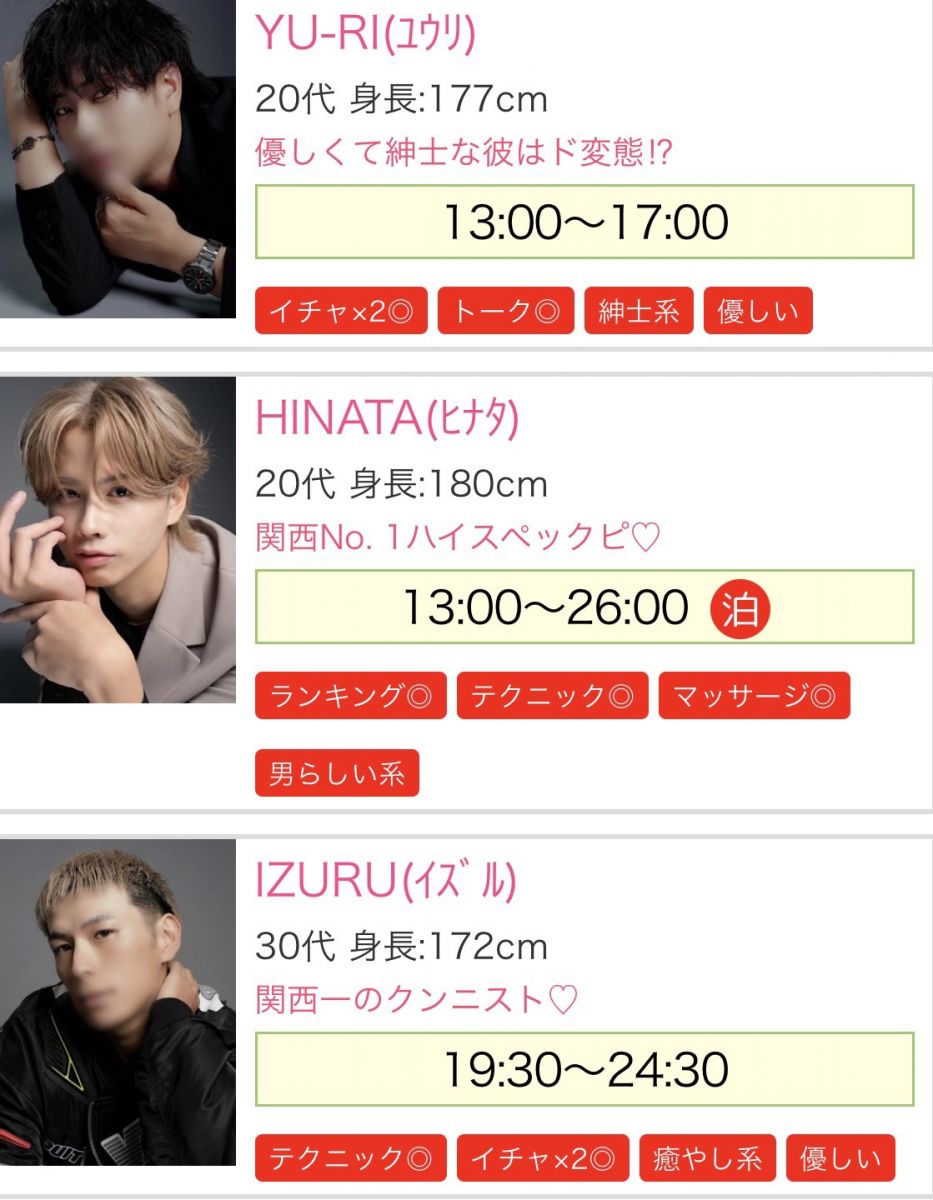
Task: Open IZURU's profile photo
Action: (117, 1002)
